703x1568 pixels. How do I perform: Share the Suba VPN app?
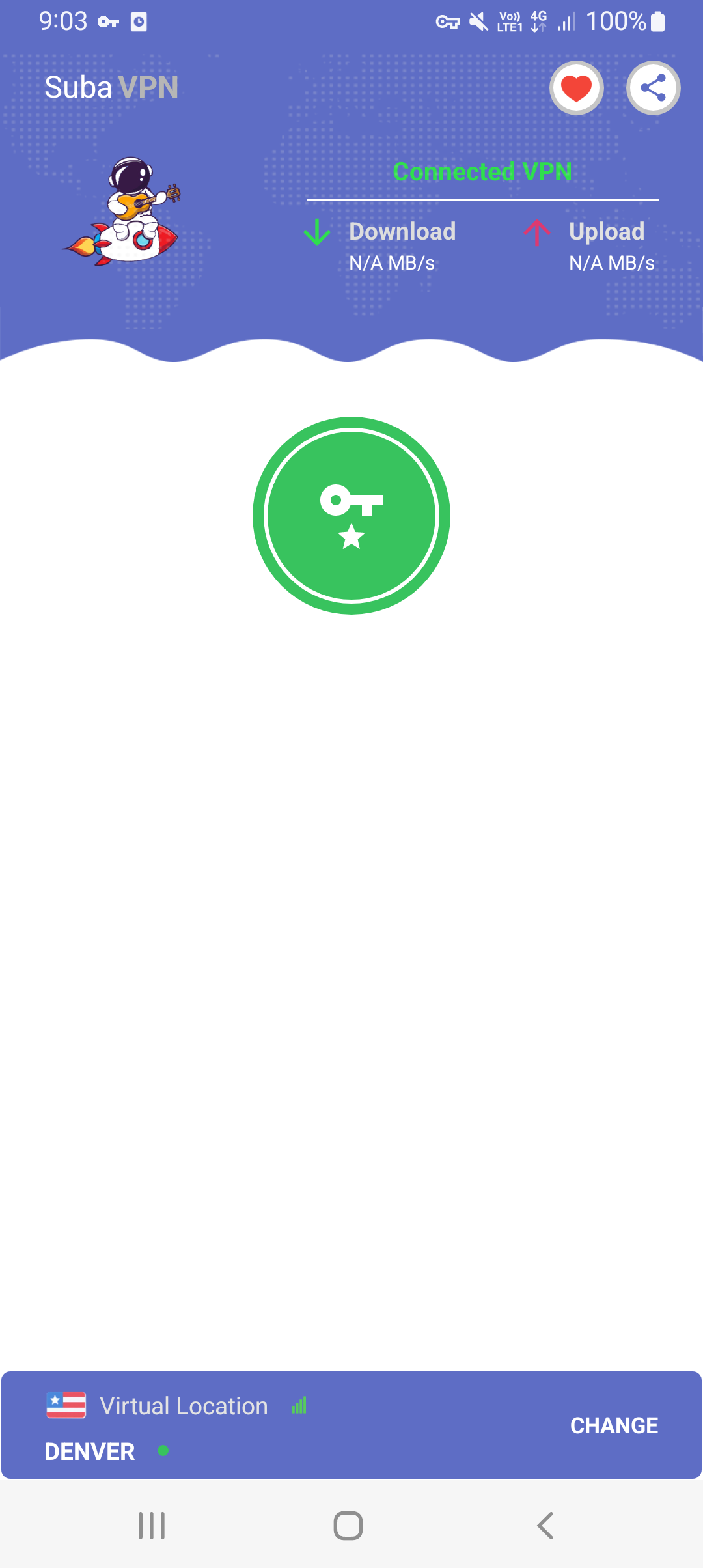click(x=653, y=89)
